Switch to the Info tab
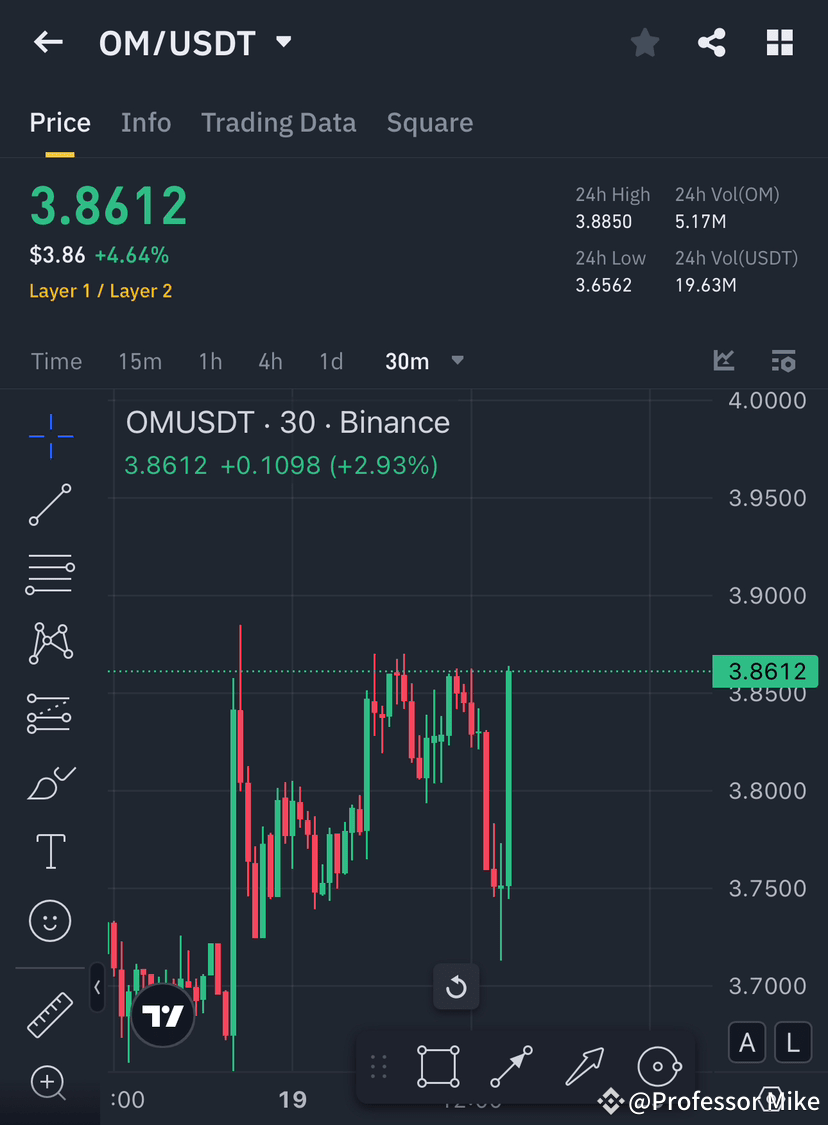Image resolution: width=828 pixels, height=1125 pixels. click(146, 122)
